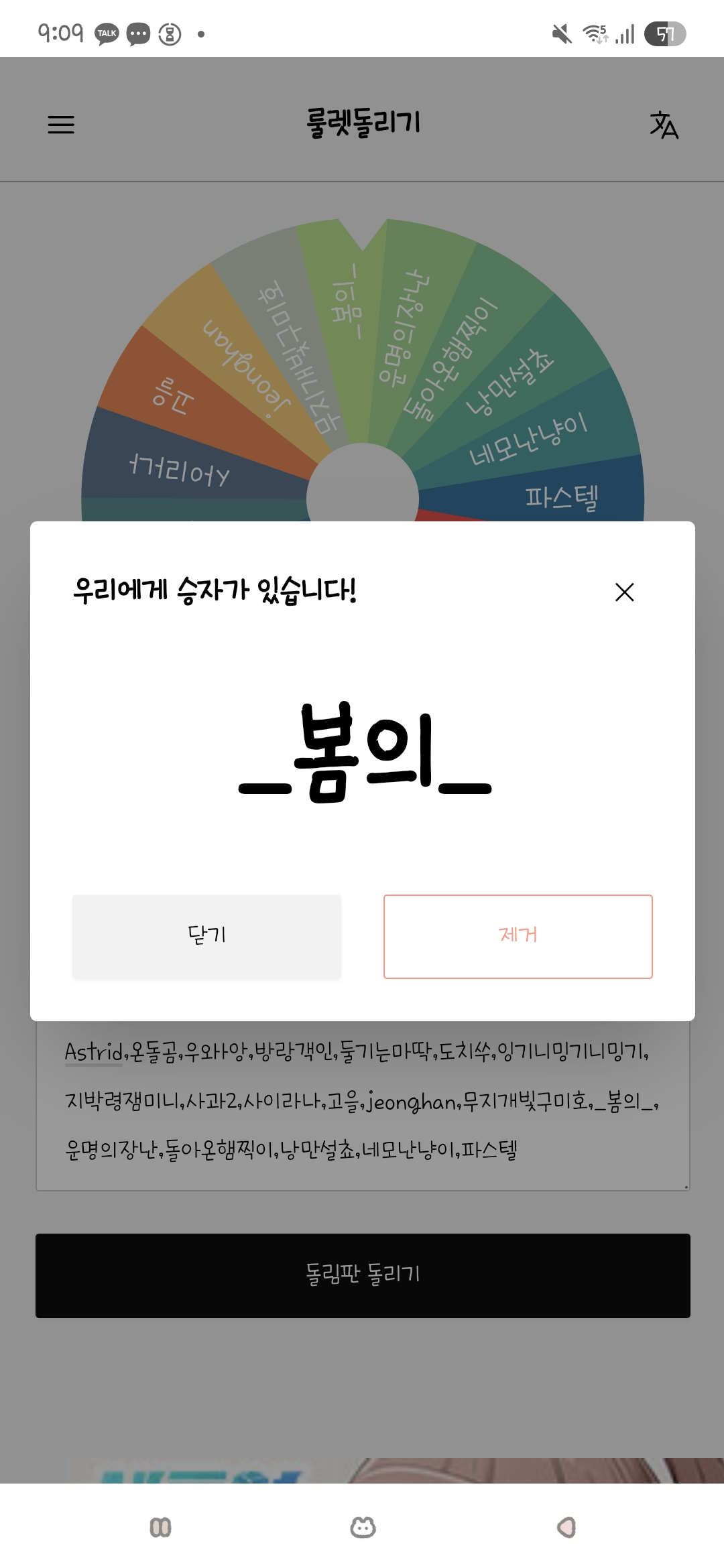This screenshot has width=724, height=1568.
Task: Open the hamburger menu
Action: tap(61, 125)
